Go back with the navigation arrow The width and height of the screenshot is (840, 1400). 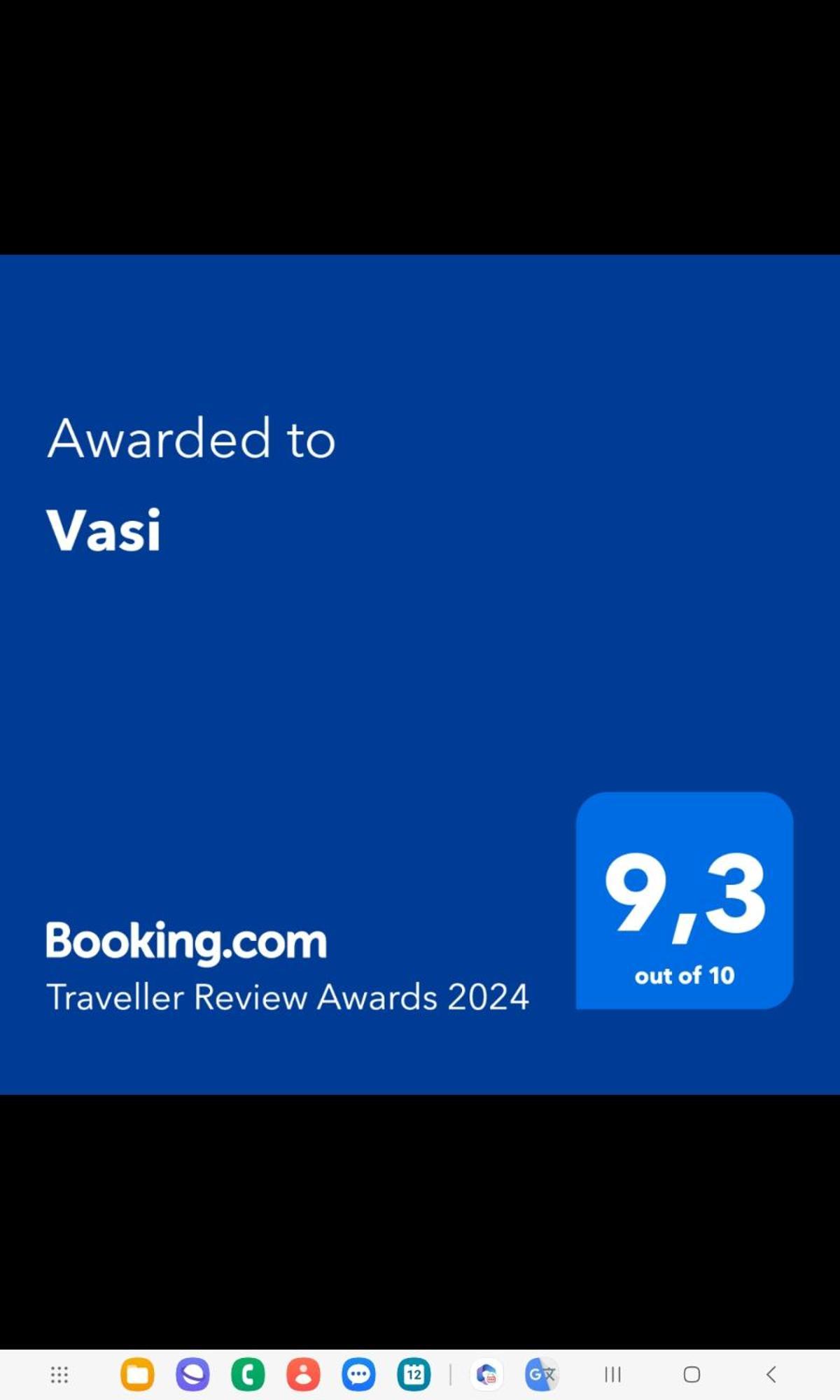tap(771, 1374)
